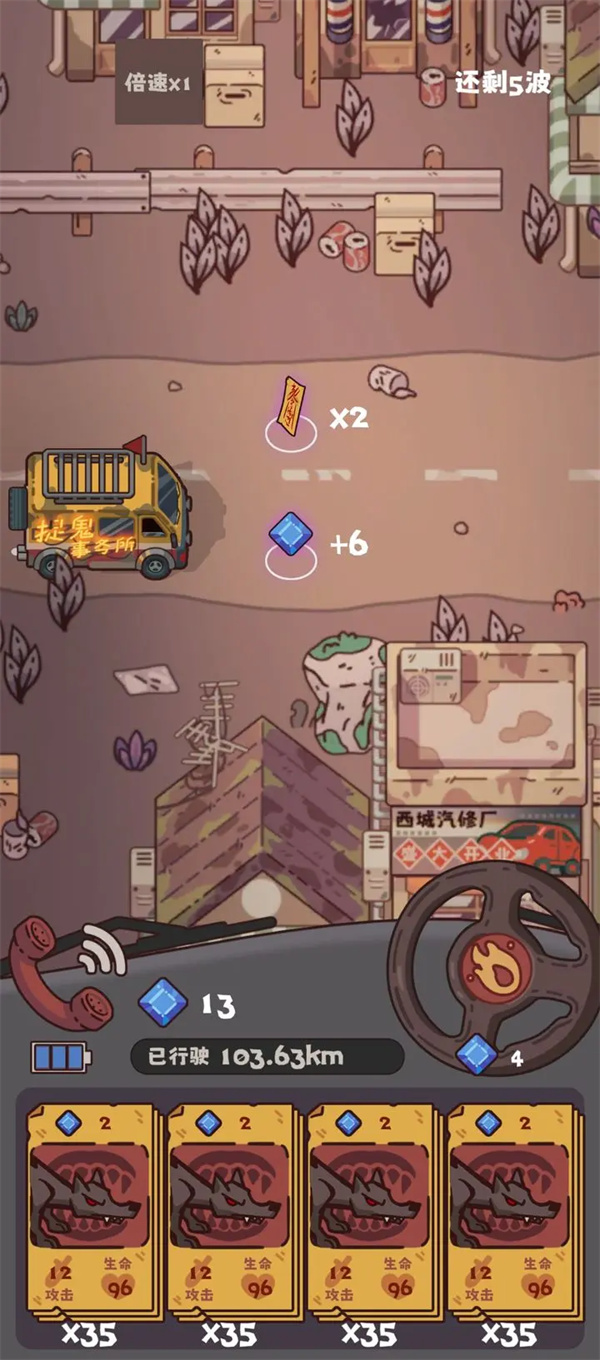Viewport: 600px width, 1360px height.
Task: Collect the blue gem +6 pickup
Action: 291,538
